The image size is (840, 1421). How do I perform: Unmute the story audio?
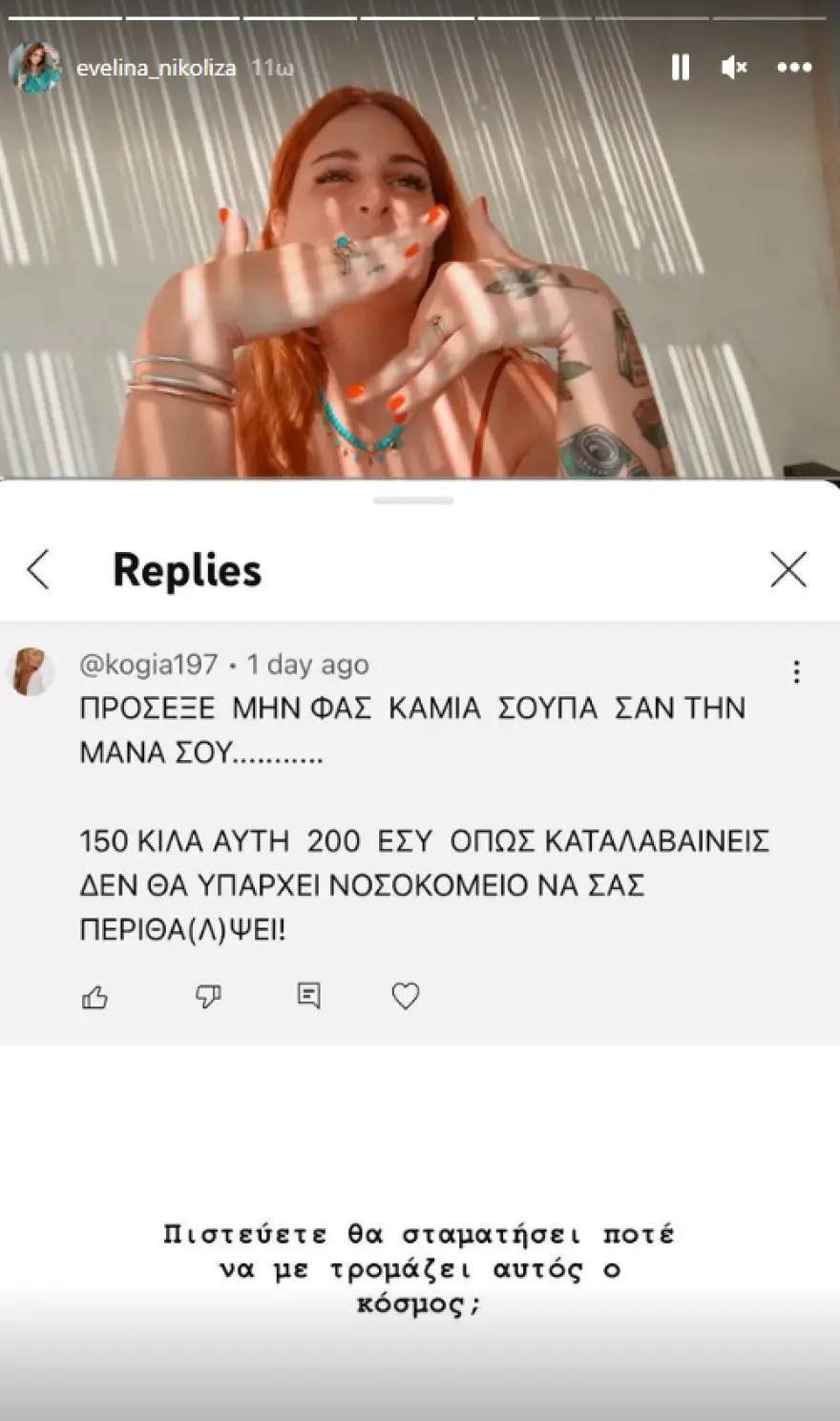734,67
